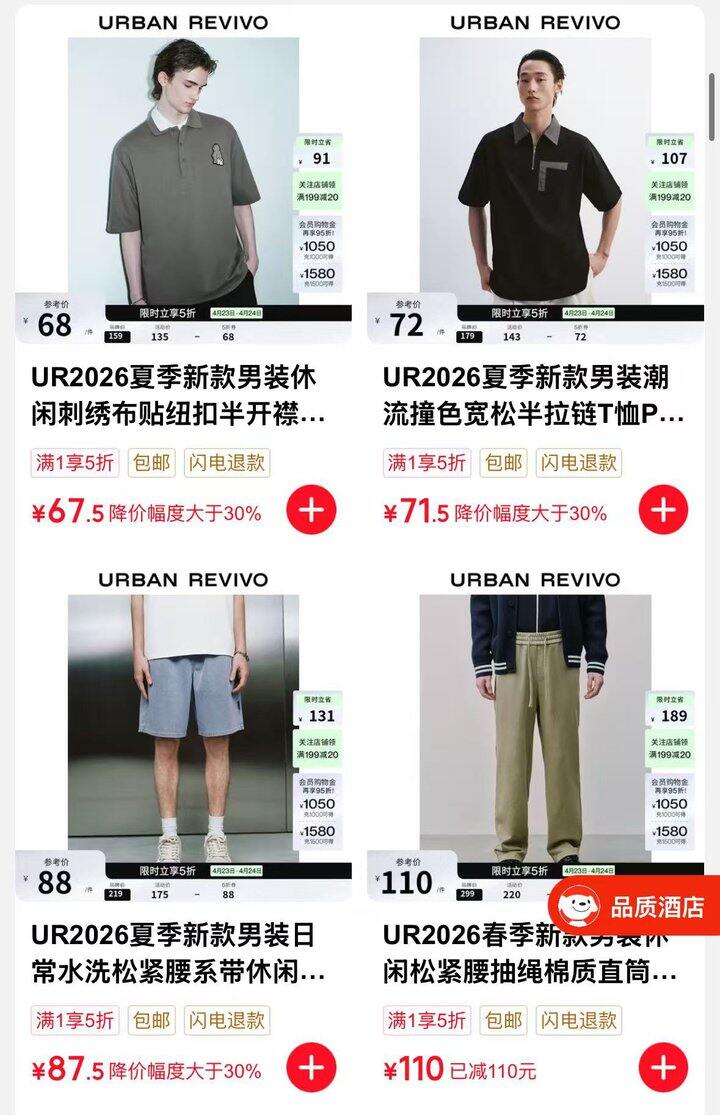Tap the plus button on the zip-collar T-shirt card
The width and height of the screenshot is (720, 1115).
click(661, 511)
